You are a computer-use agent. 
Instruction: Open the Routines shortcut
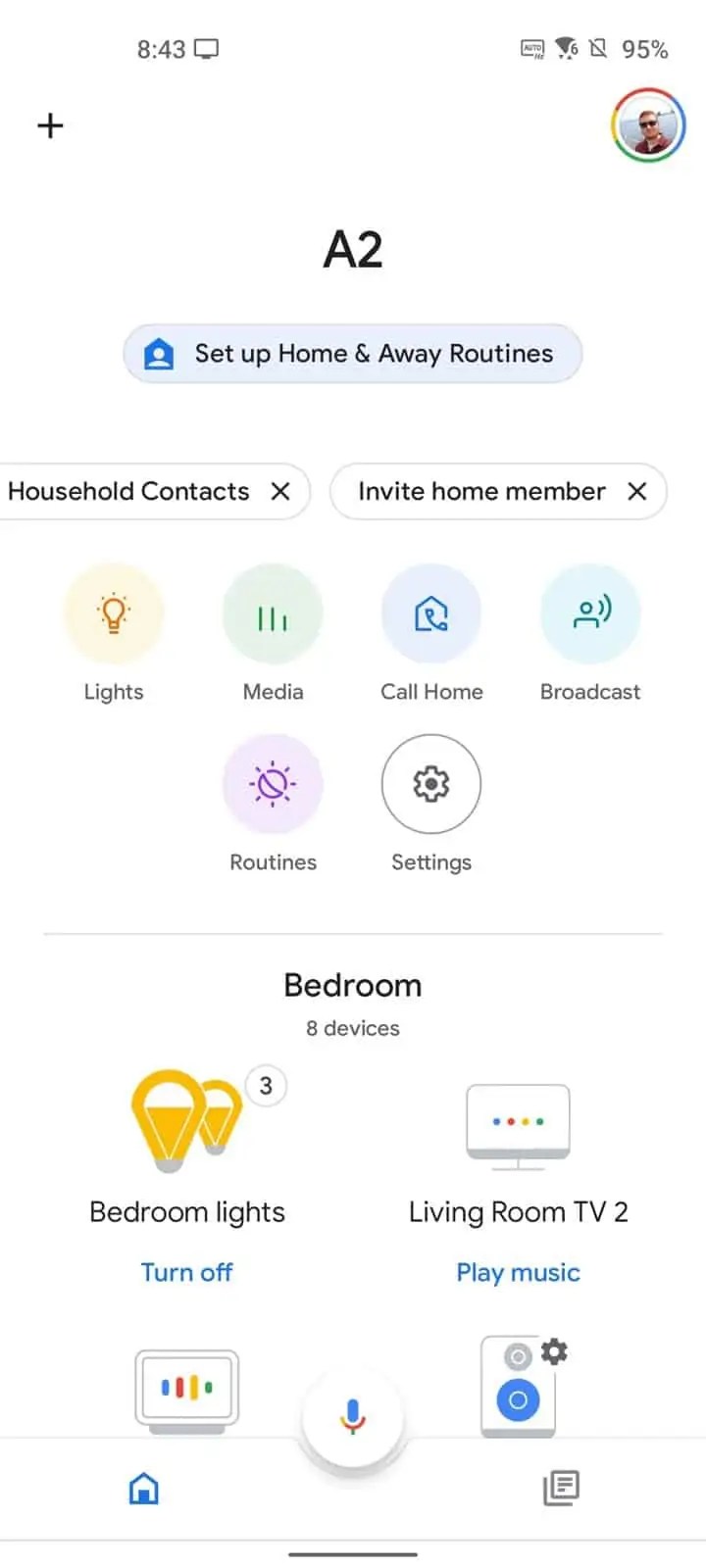click(x=273, y=783)
